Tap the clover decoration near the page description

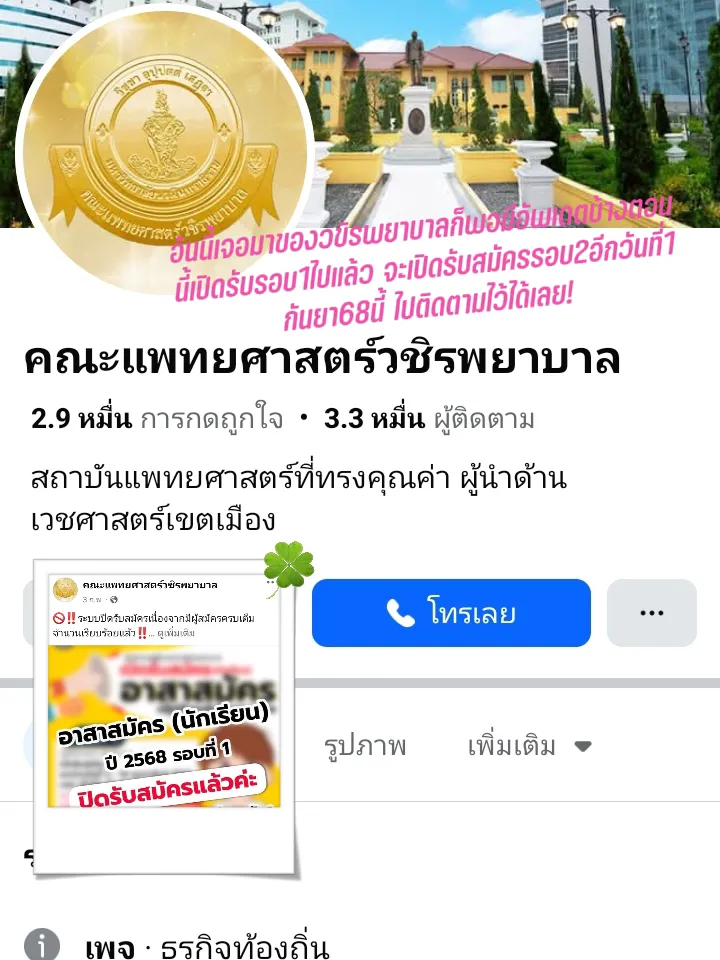(x=288, y=565)
